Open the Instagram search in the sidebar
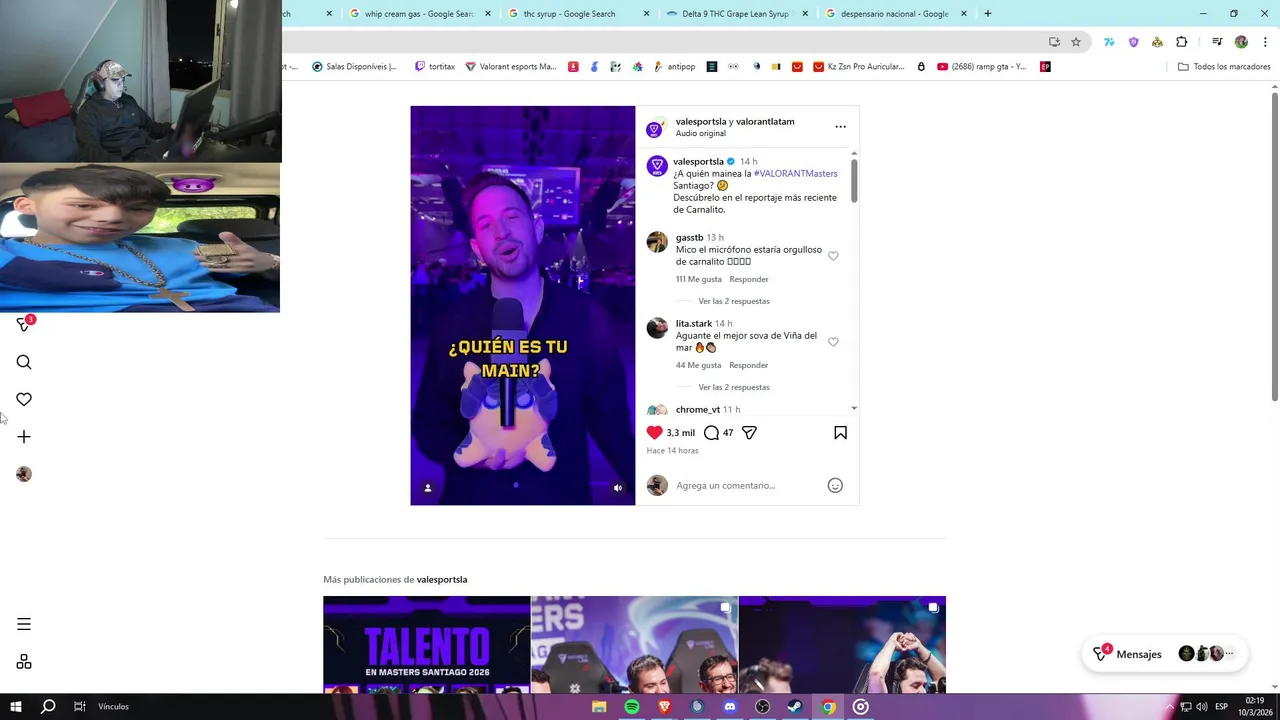Viewport: 1280px width, 720px height. [x=24, y=362]
